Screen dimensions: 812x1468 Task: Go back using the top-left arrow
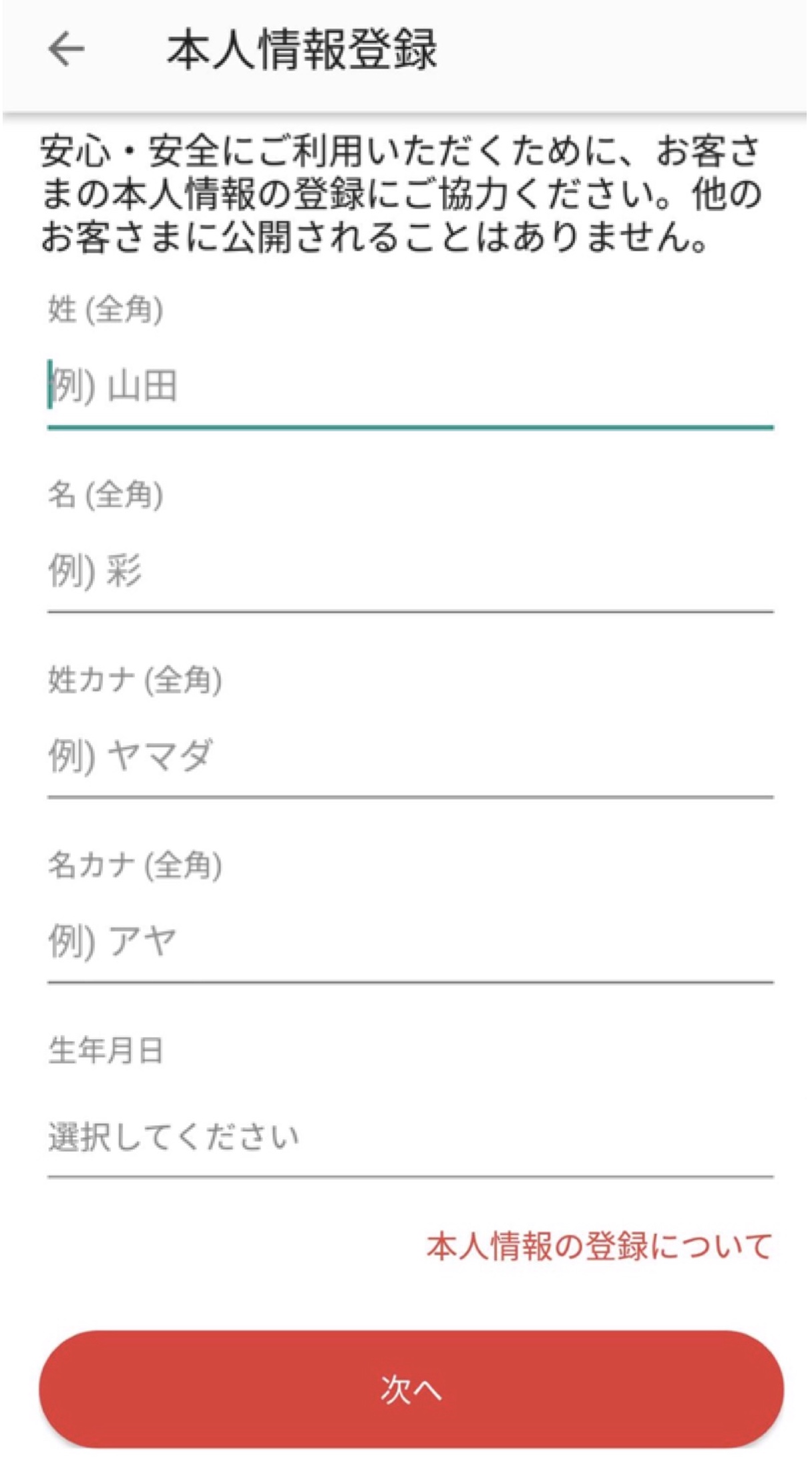click(x=66, y=49)
